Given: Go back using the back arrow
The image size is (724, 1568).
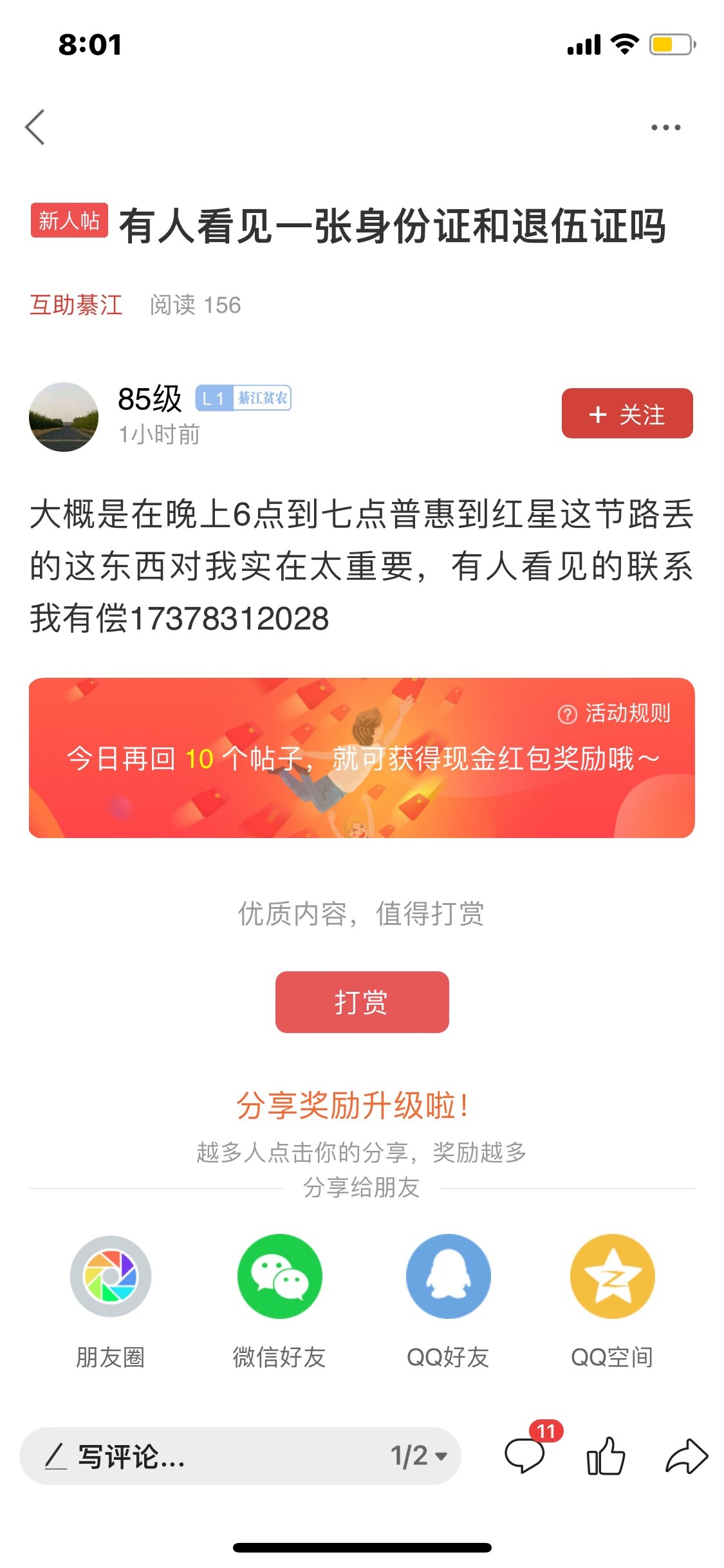Looking at the screenshot, I should point(35,127).
